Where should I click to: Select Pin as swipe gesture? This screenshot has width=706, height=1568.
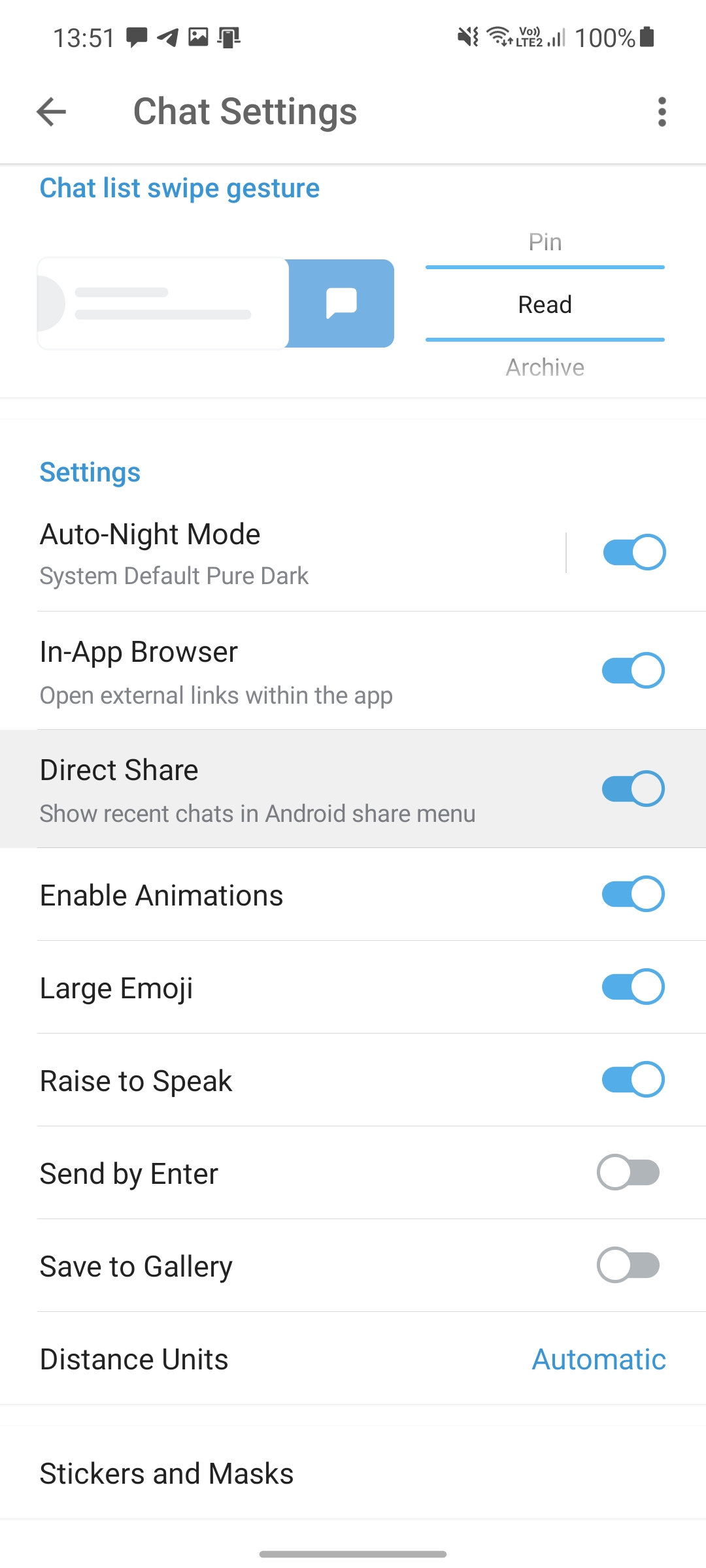(x=545, y=242)
